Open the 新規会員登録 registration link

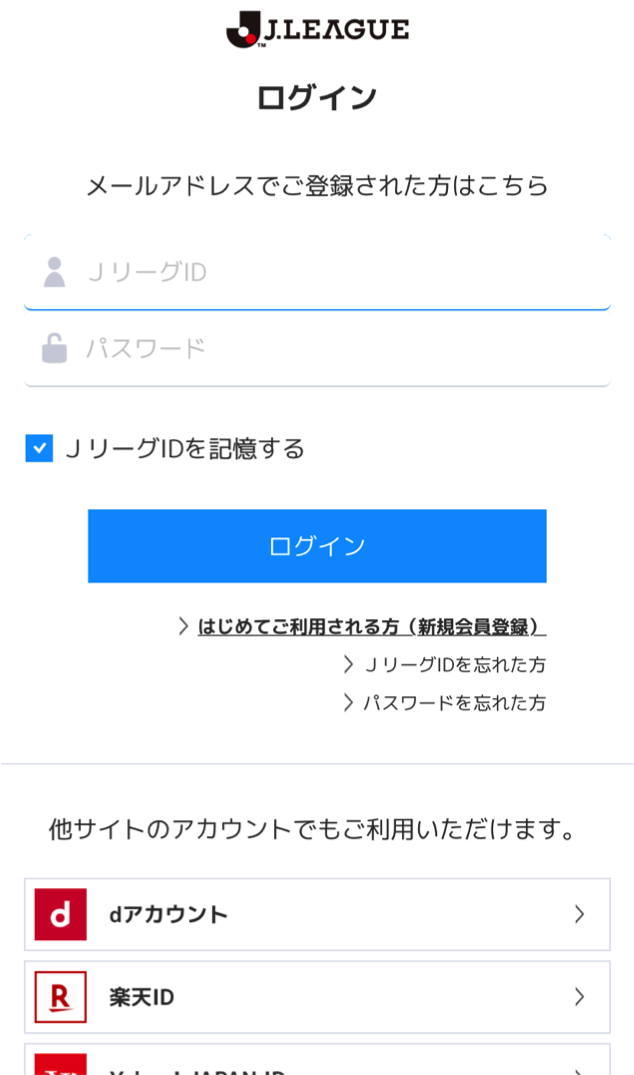(x=371, y=627)
